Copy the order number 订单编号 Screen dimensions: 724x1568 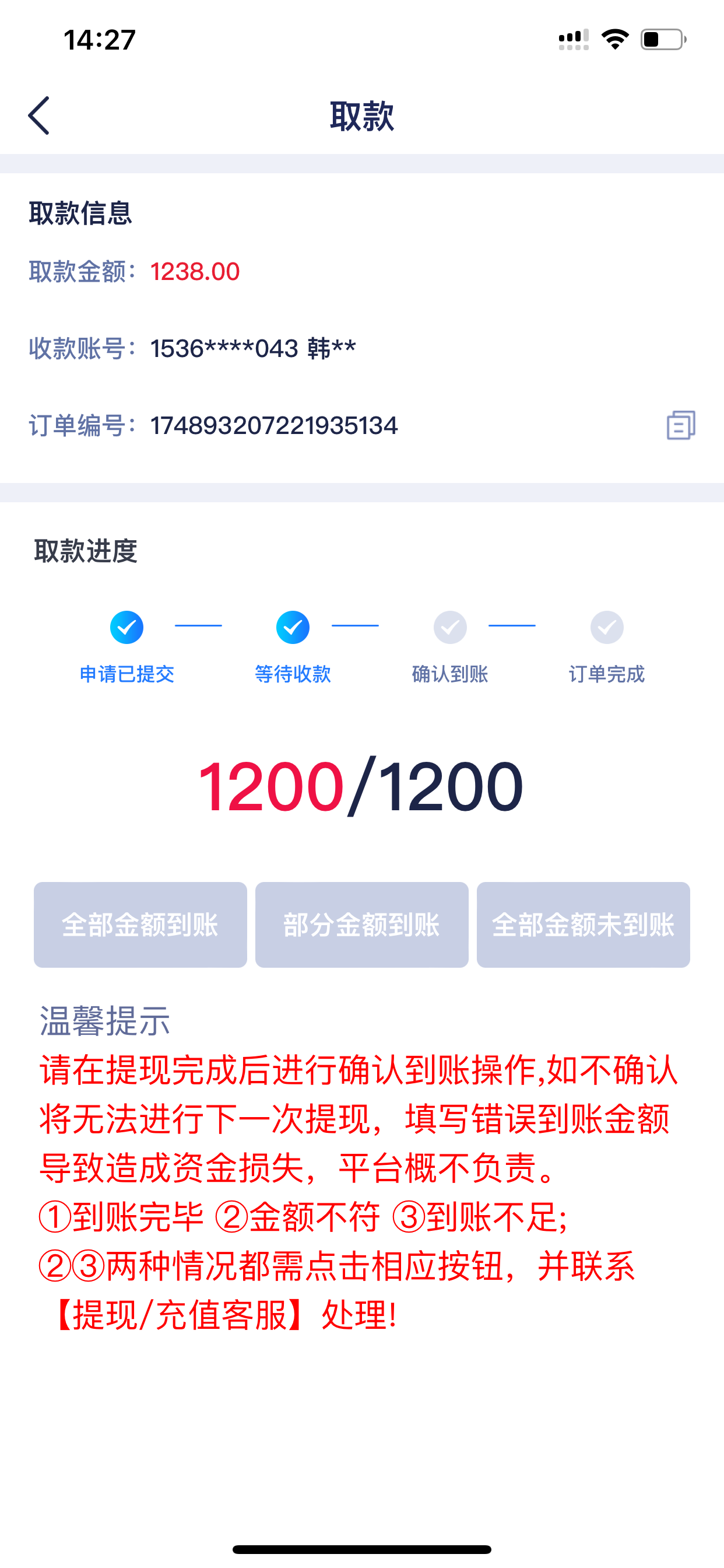[680, 425]
